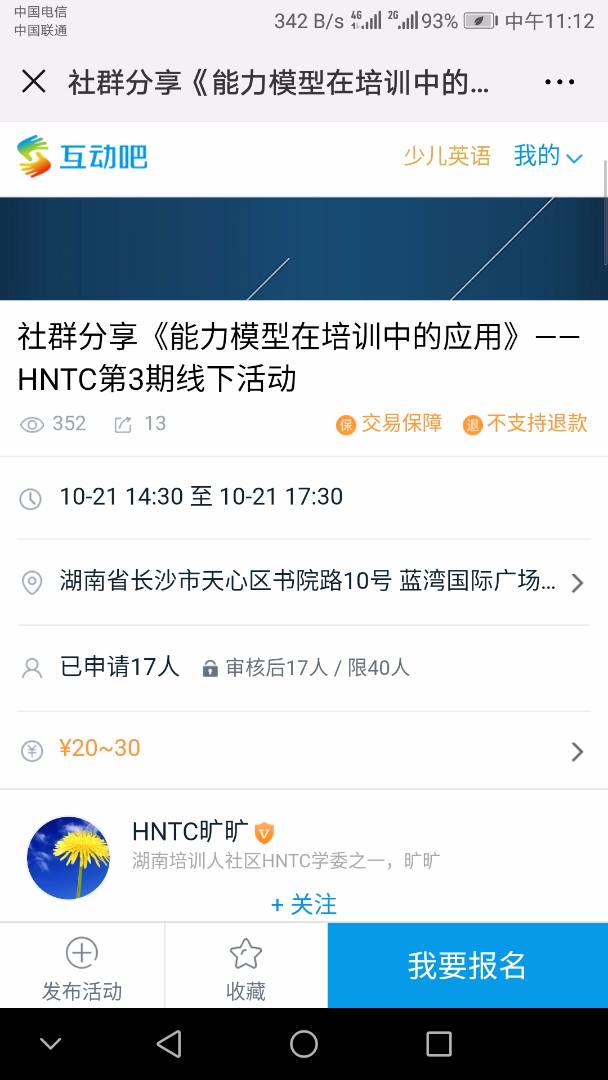Close the webpage with the X icon
The height and width of the screenshot is (1080, 608).
point(34,82)
